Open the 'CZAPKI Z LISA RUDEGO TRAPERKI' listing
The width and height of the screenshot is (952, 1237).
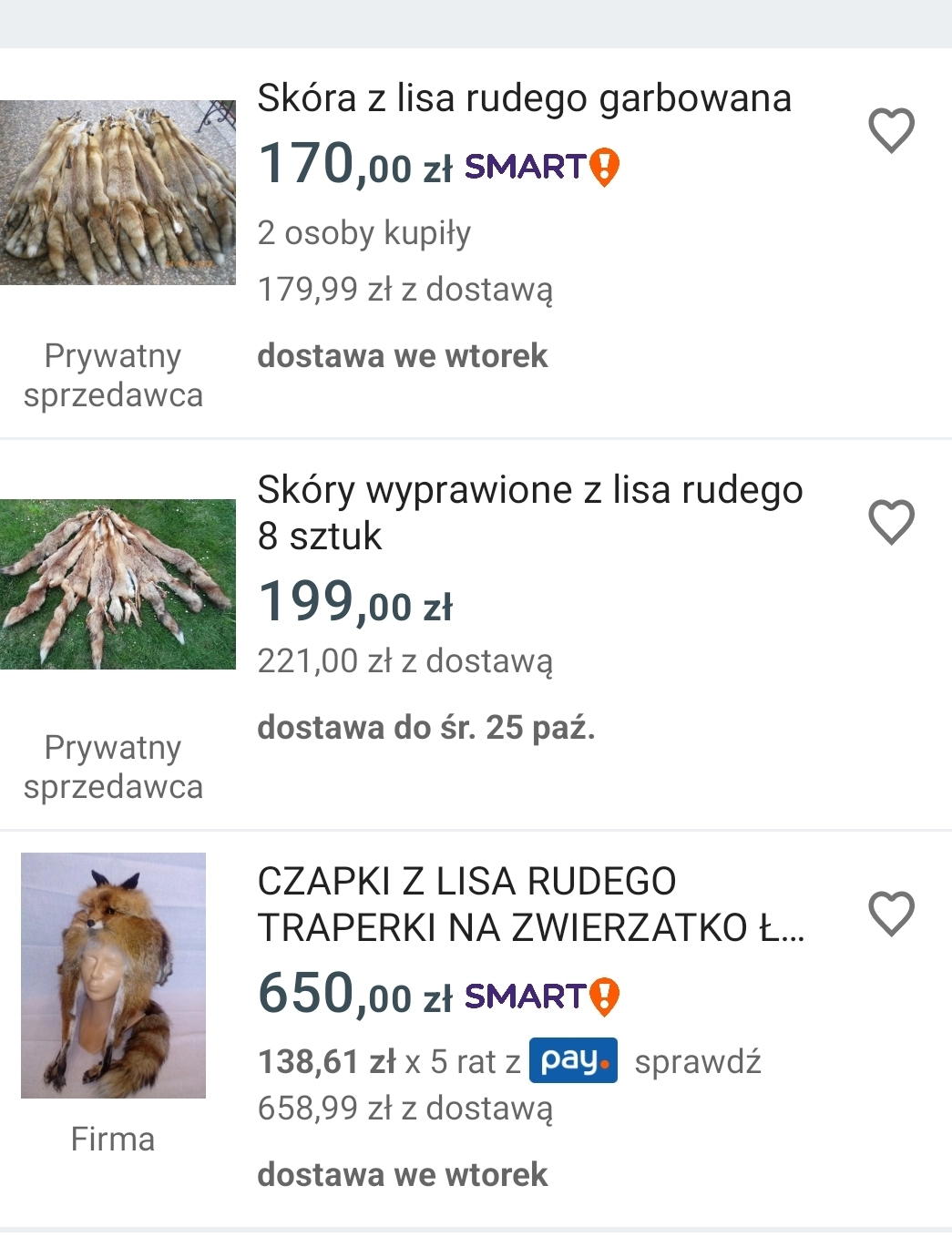(530, 905)
